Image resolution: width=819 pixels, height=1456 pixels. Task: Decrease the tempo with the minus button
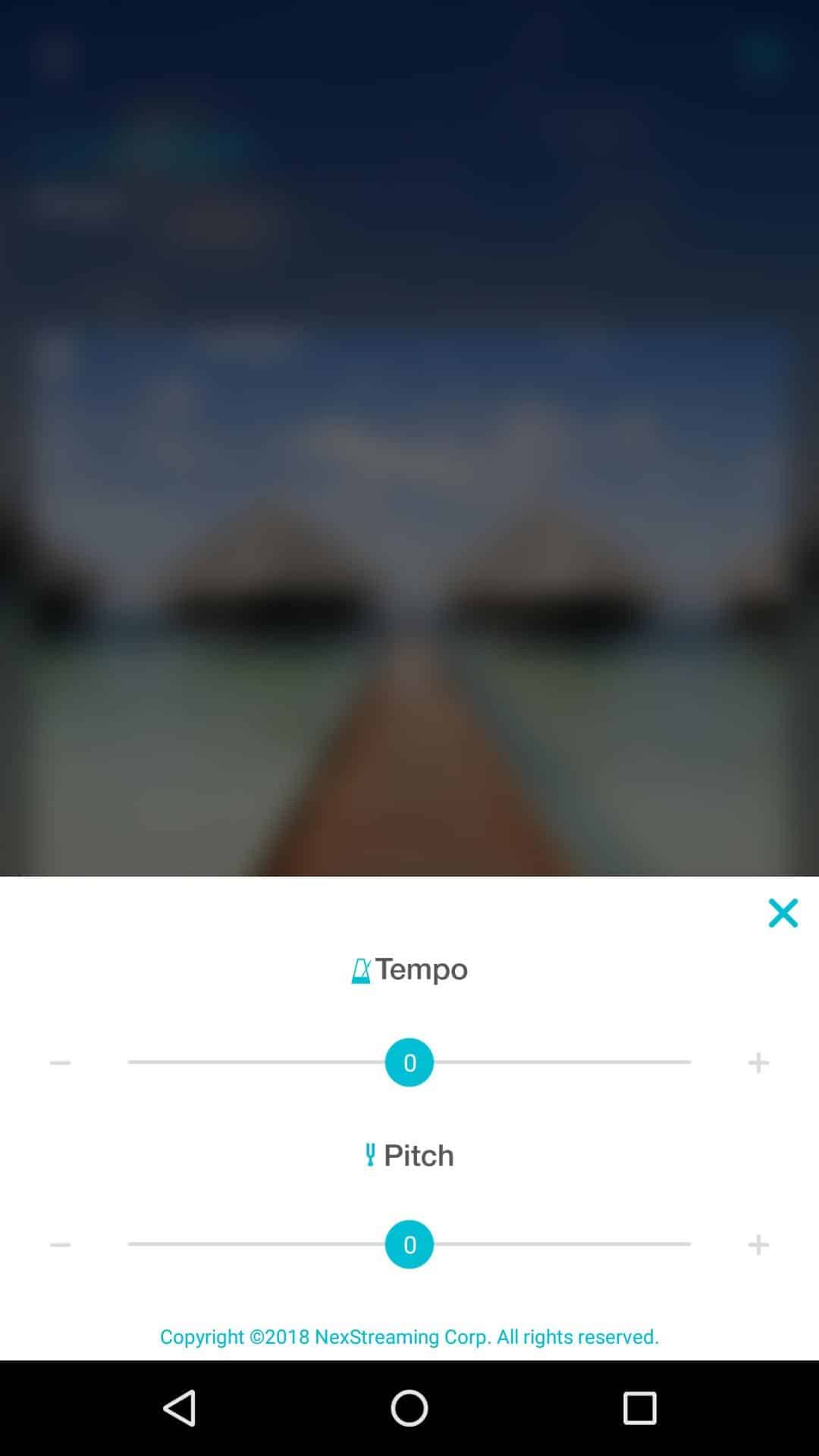click(x=60, y=1062)
